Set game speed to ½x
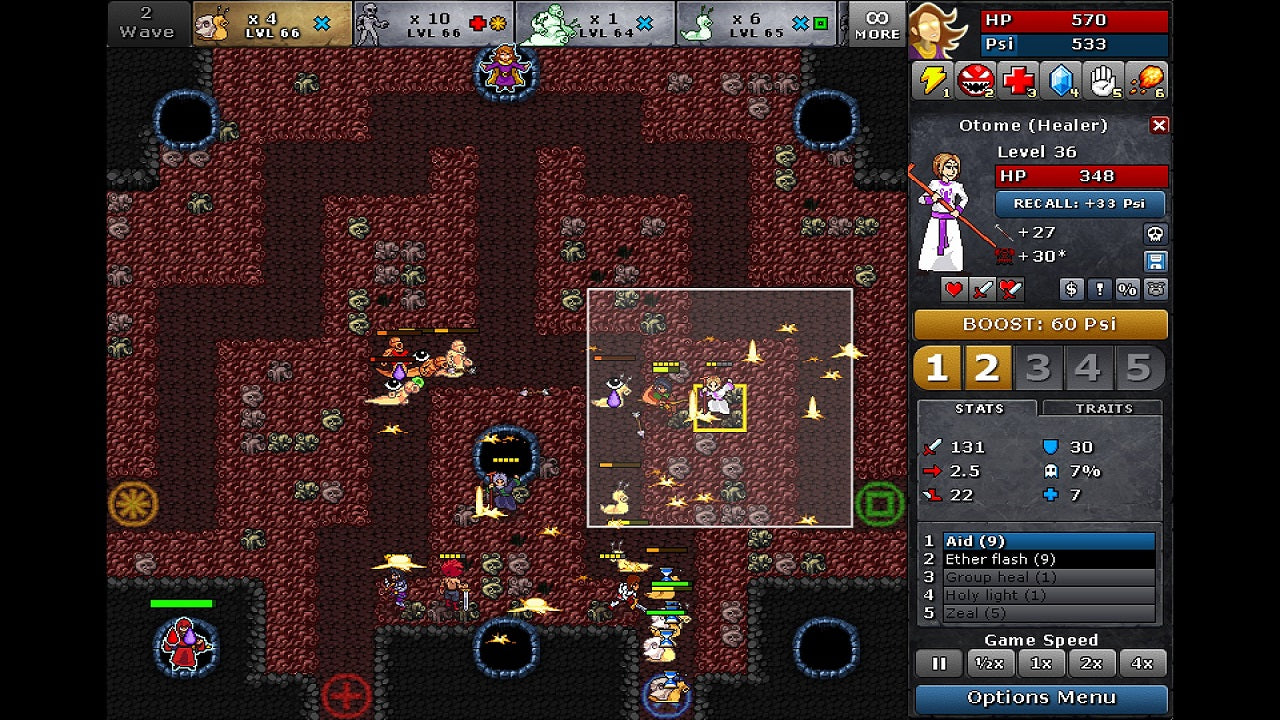Screen dimensions: 1280x720 [x=989, y=663]
